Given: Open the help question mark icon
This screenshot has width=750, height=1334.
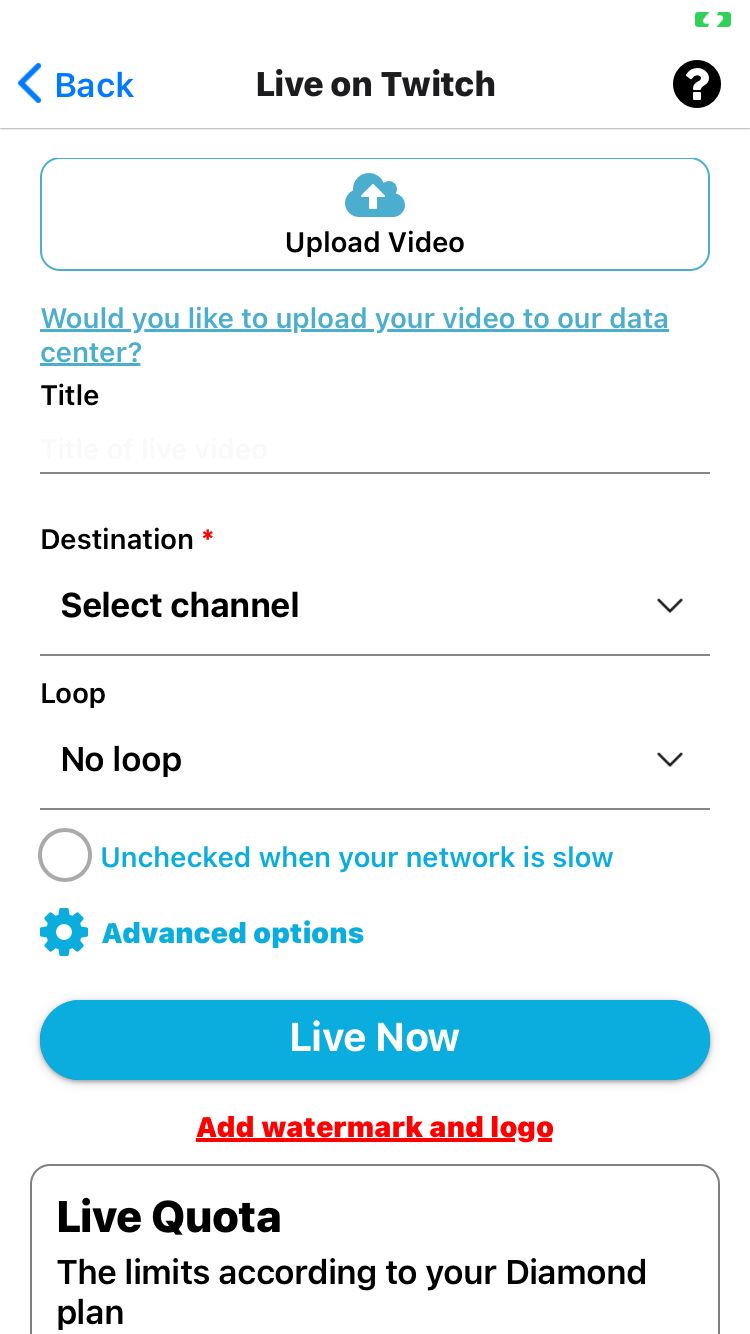Looking at the screenshot, I should tap(697, 84).
